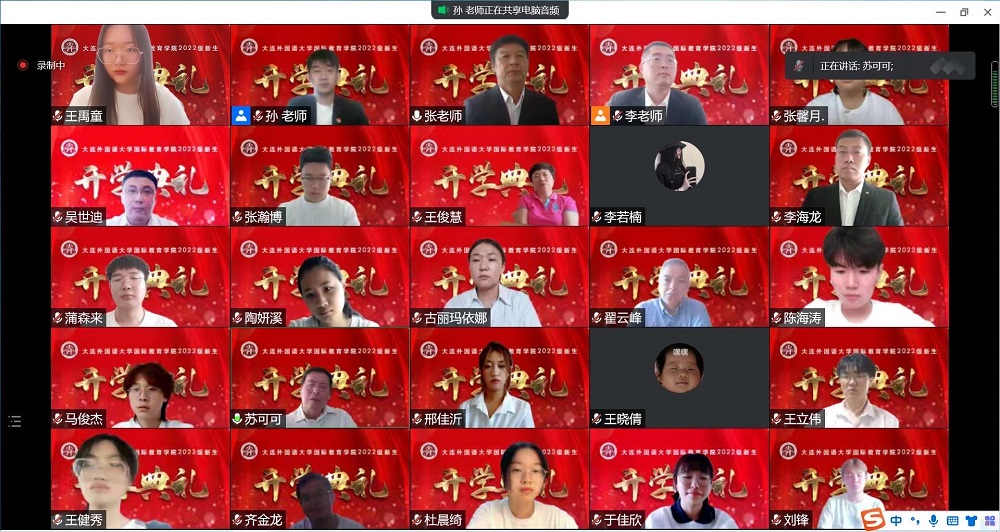Close the meeting window
This screenshot has width=1000, height=532.
[x=988, y=12]
